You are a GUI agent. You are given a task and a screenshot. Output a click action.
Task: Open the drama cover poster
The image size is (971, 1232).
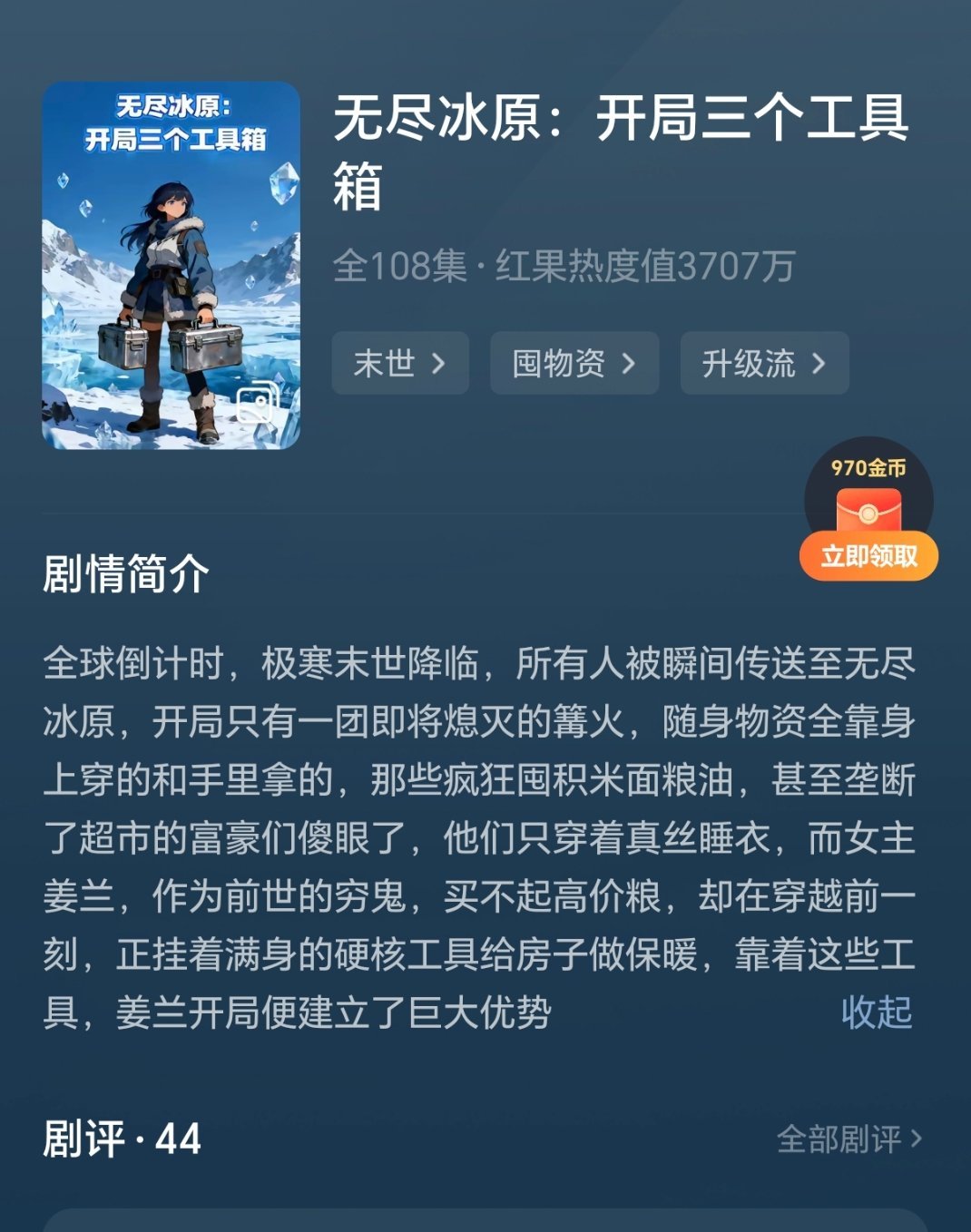click(172, 263)
